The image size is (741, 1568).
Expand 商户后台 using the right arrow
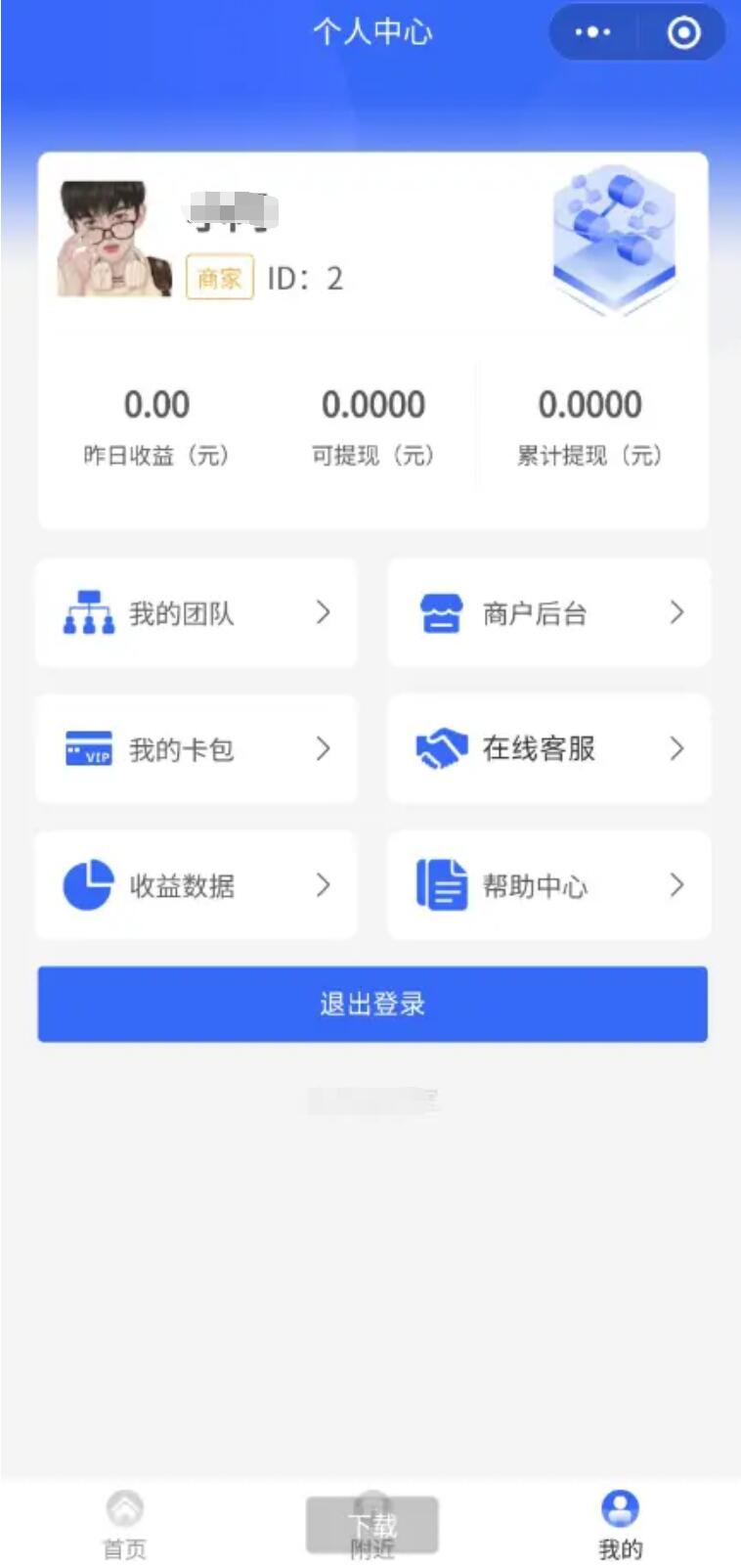677,613
